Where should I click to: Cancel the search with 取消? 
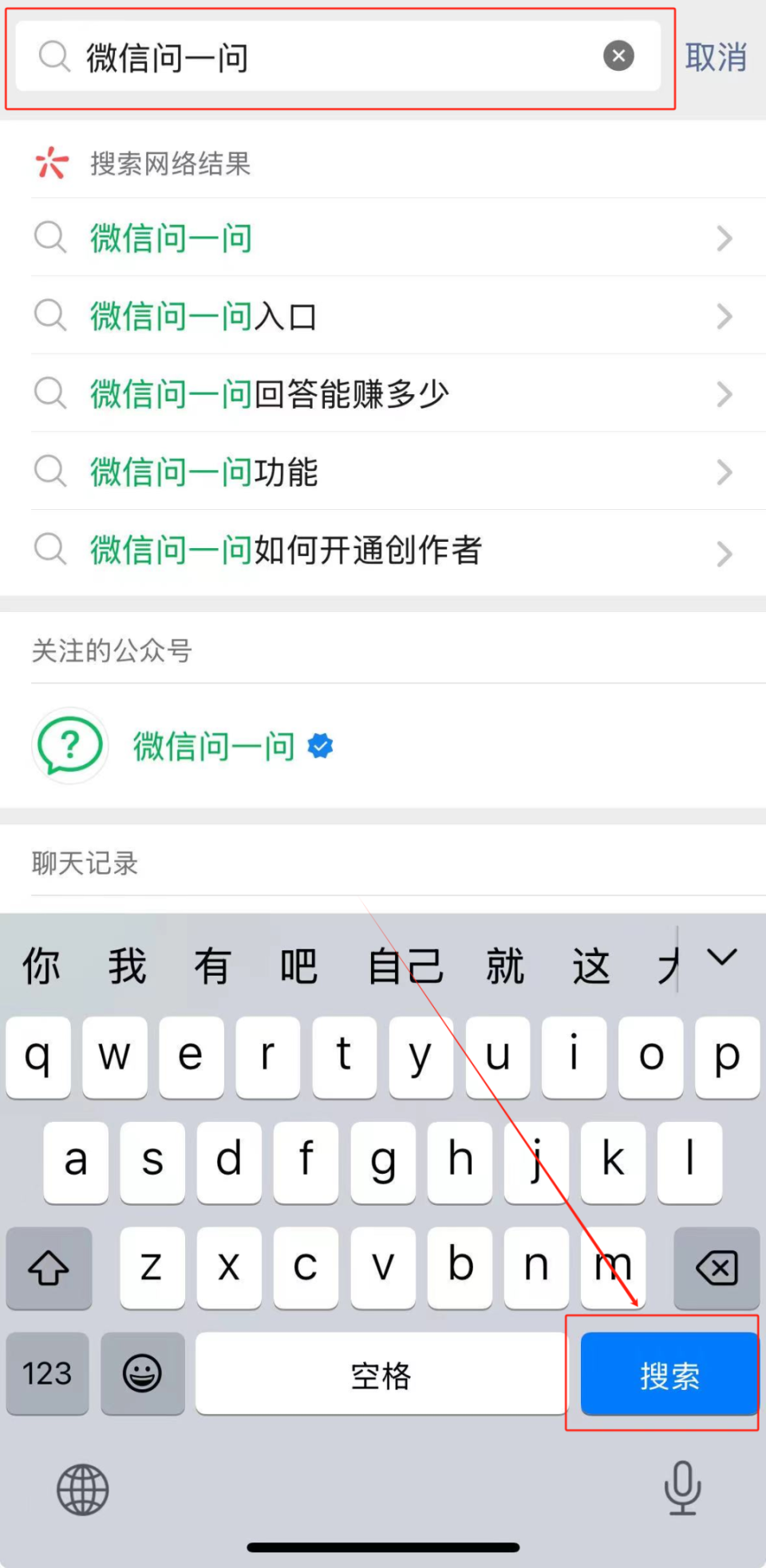click(x=716, y=57)
